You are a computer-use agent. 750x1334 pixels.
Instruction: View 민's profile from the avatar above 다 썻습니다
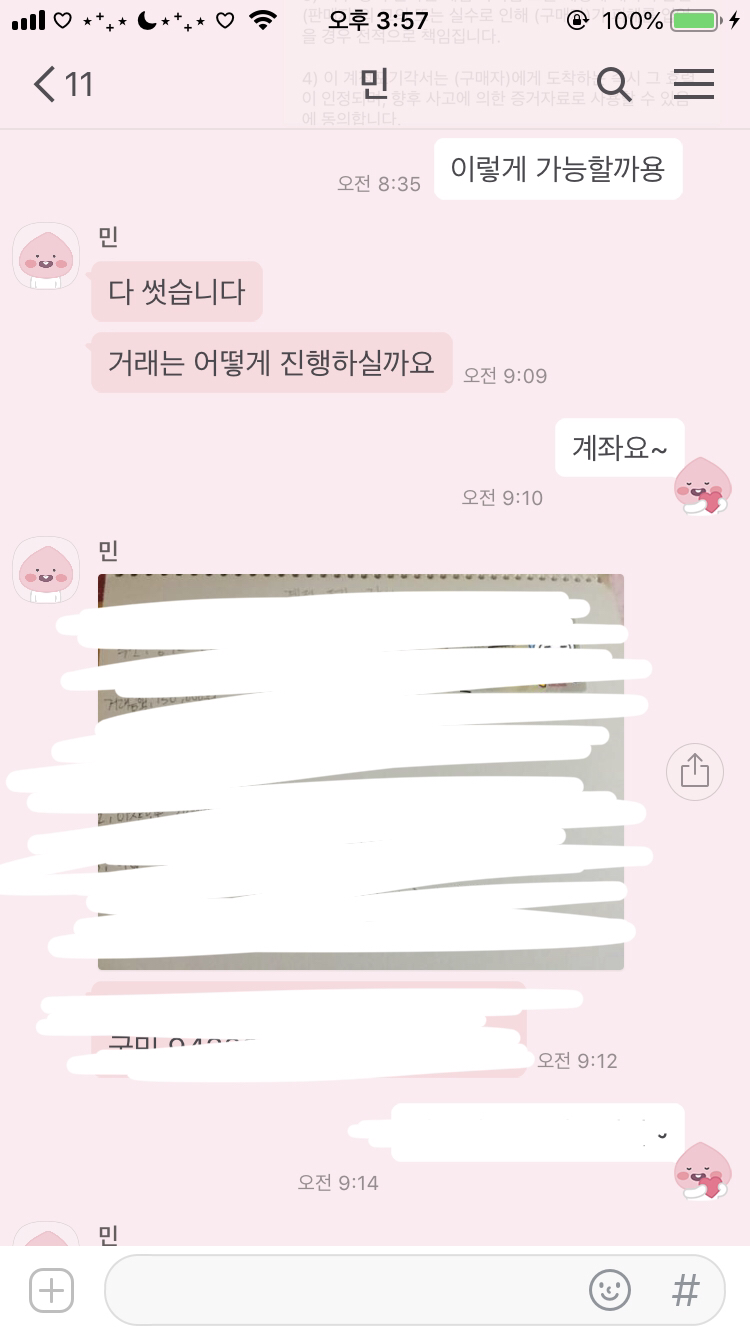click(x=45, y=257)
